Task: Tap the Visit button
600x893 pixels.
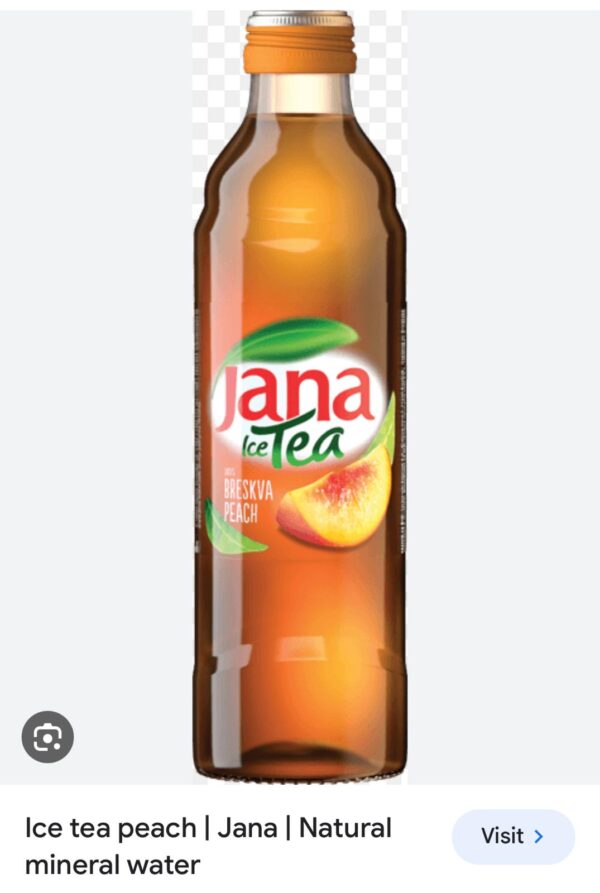Action: coord(513,836)
